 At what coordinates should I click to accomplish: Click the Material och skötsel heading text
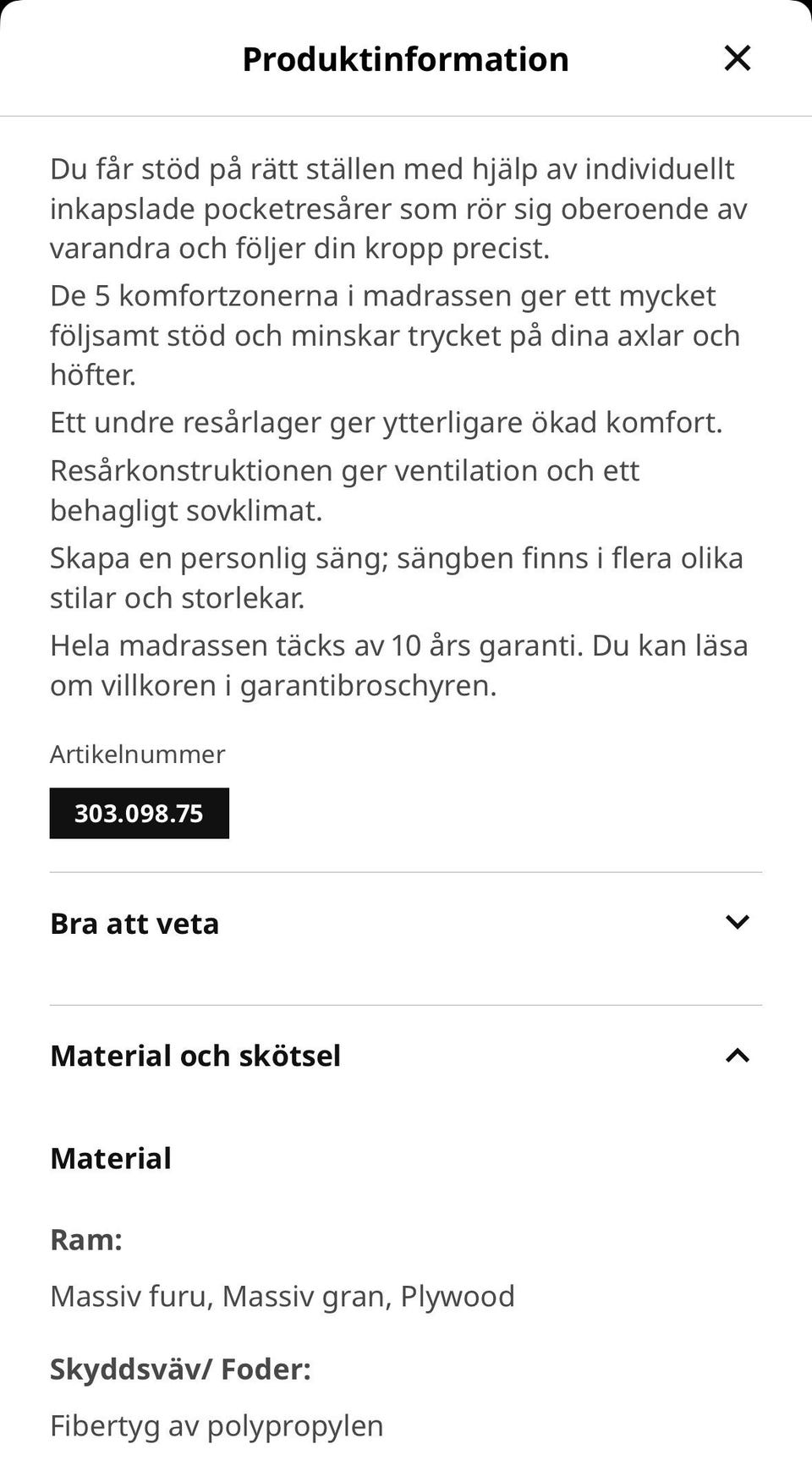click(x=195, y=1056)
